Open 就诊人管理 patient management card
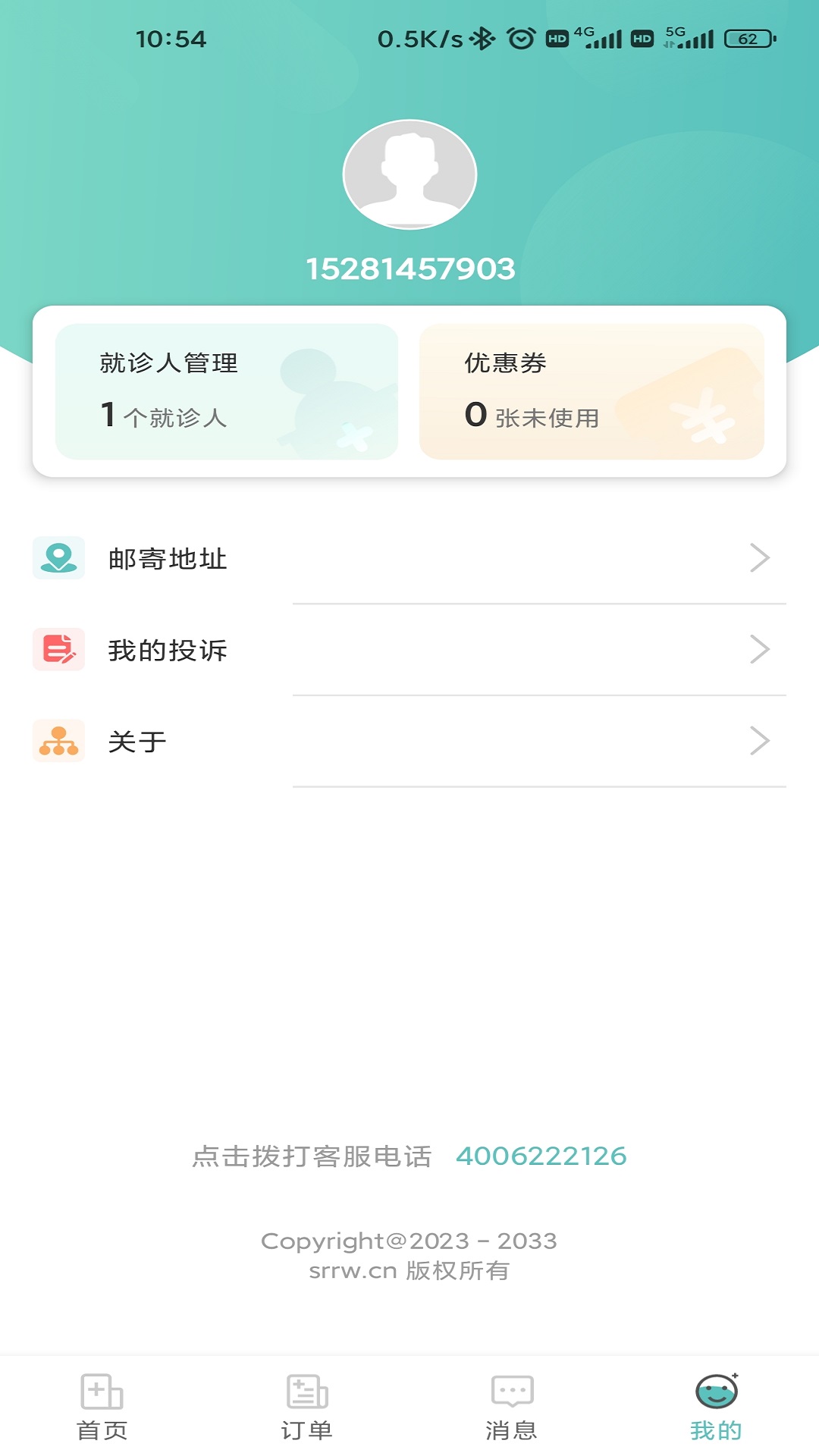Image resolution: width=819 pixels, height=1456 pixels. [x=227, y=391]
